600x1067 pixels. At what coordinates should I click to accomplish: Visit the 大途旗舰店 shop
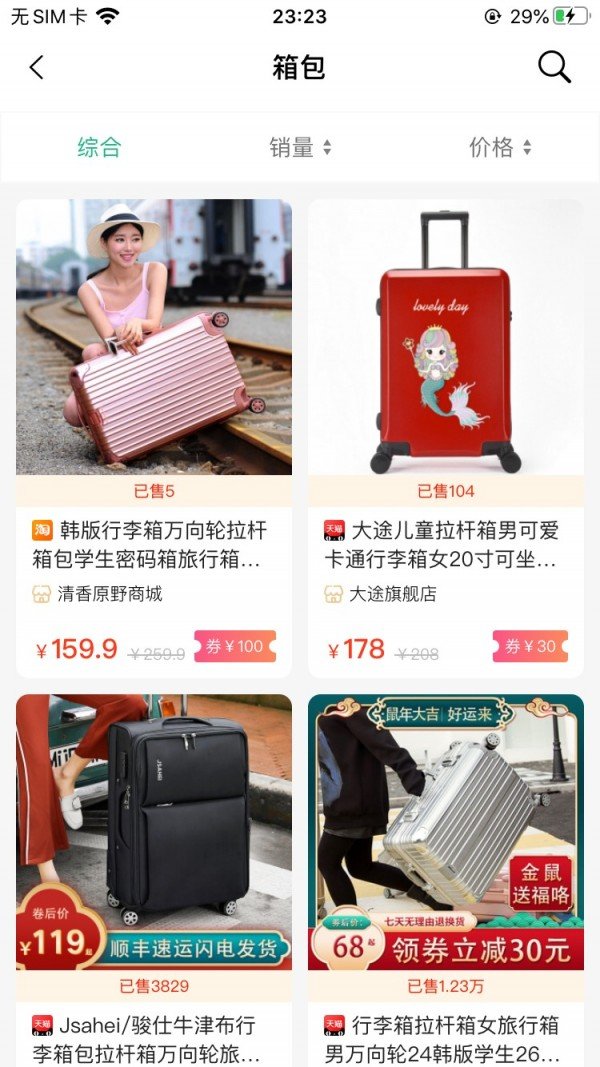(x=392, y=594)
